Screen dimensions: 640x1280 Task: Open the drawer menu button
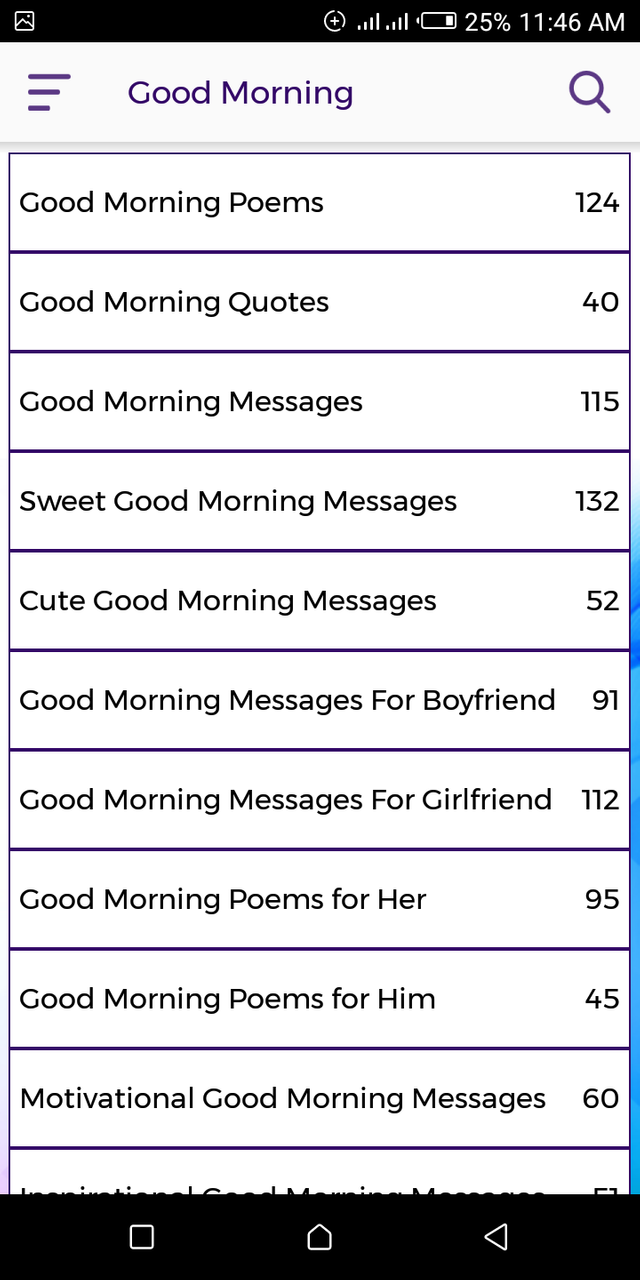[x=49, y=93]
